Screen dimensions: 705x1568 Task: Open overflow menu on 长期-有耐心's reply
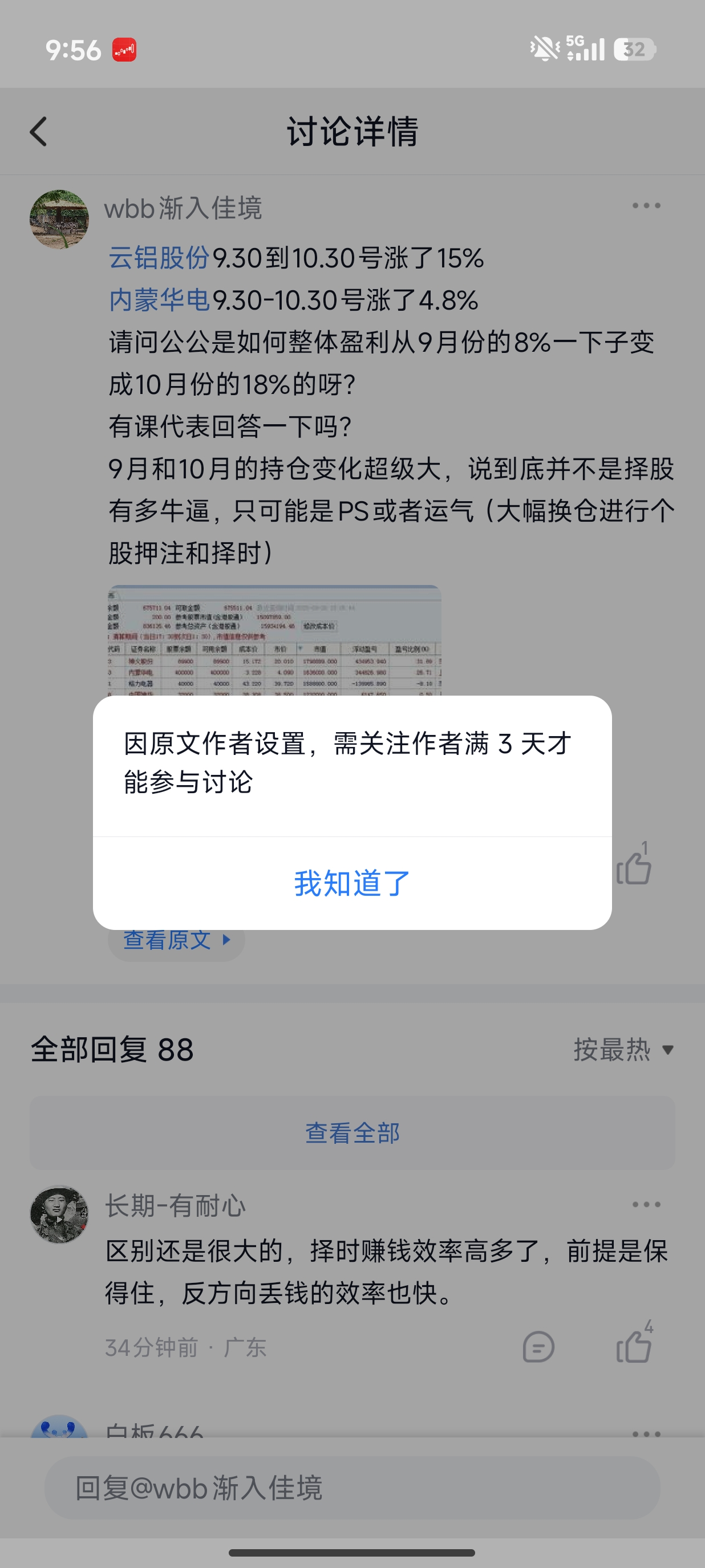point(646,1205)
